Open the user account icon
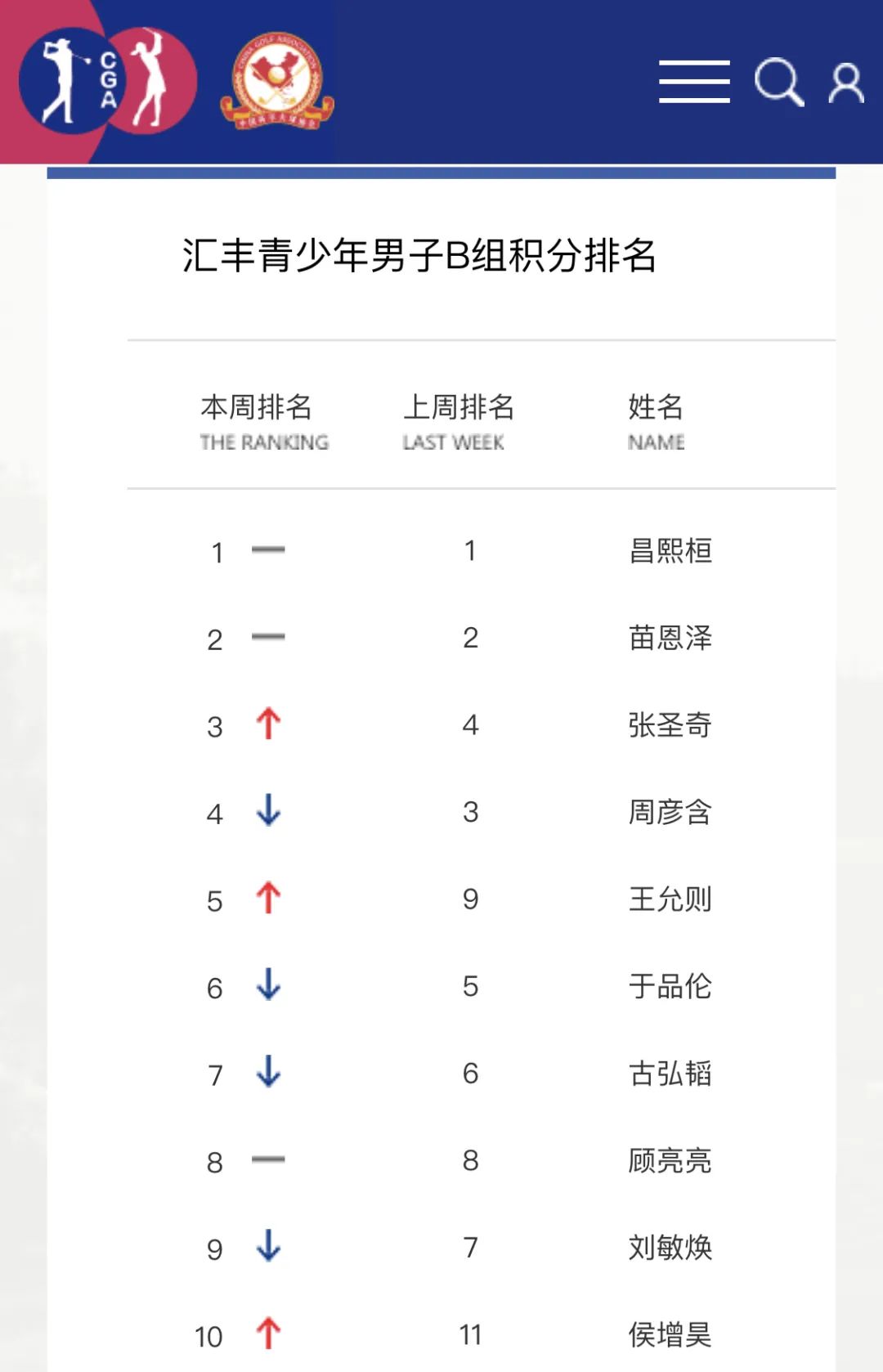The height and width of the screenshot is (1372, 883). [846, 83]
